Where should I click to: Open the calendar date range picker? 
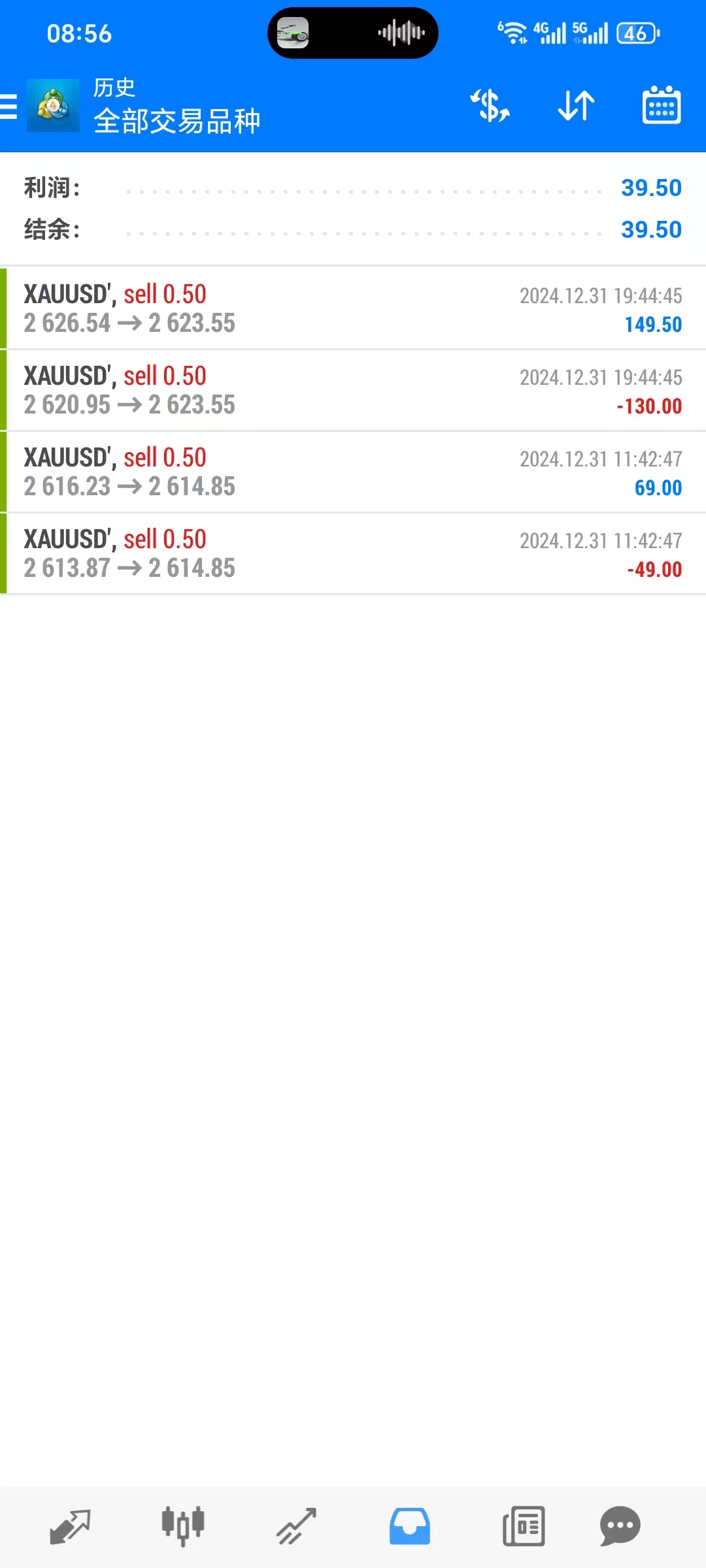[x=662, y=106]
